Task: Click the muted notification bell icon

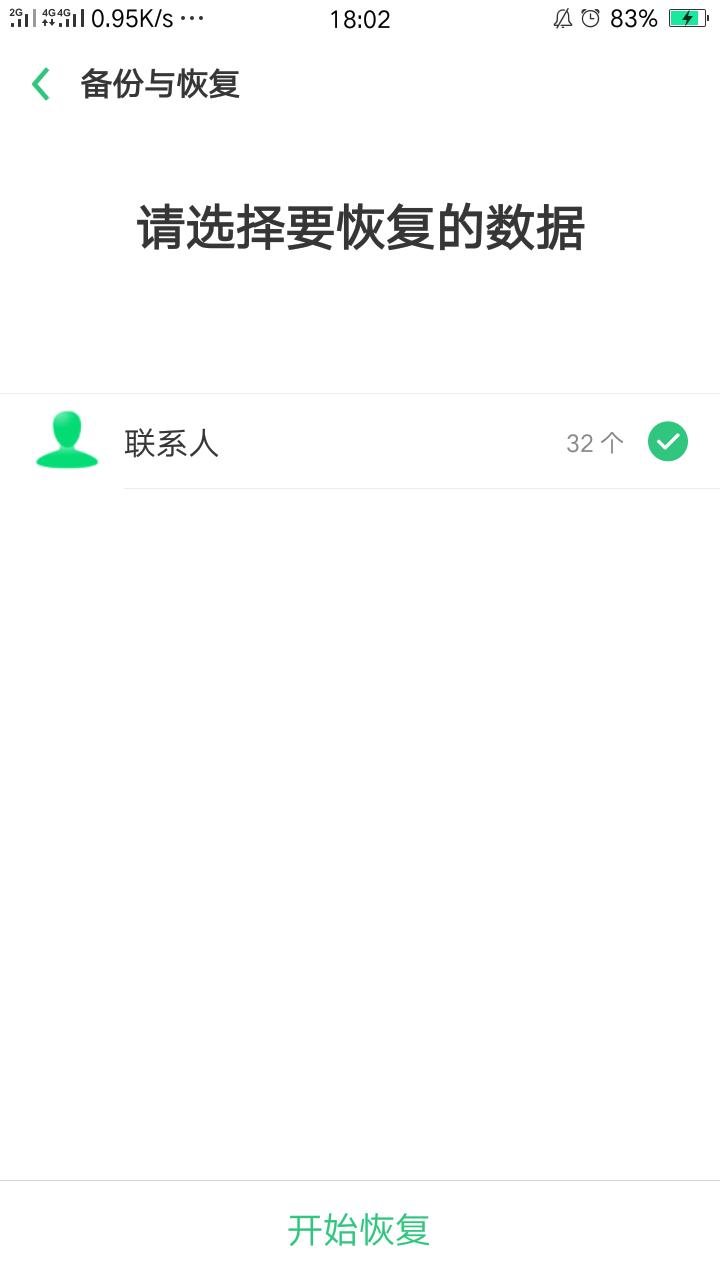Action: pyautogui.click(x=562, y=17)
